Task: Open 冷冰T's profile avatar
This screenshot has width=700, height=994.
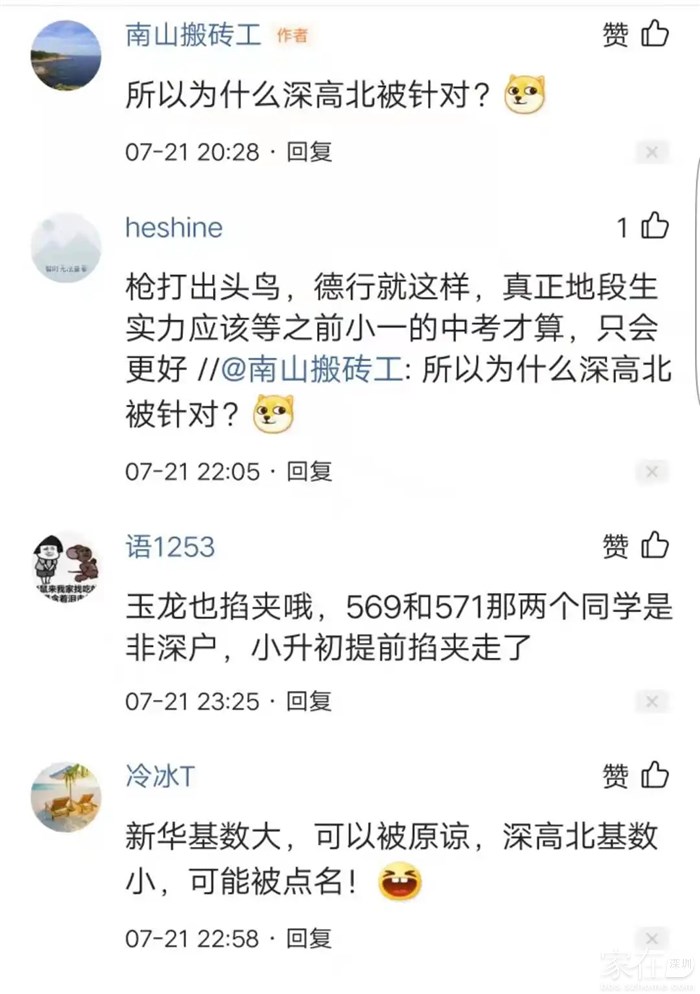Action: pos(66,796)
